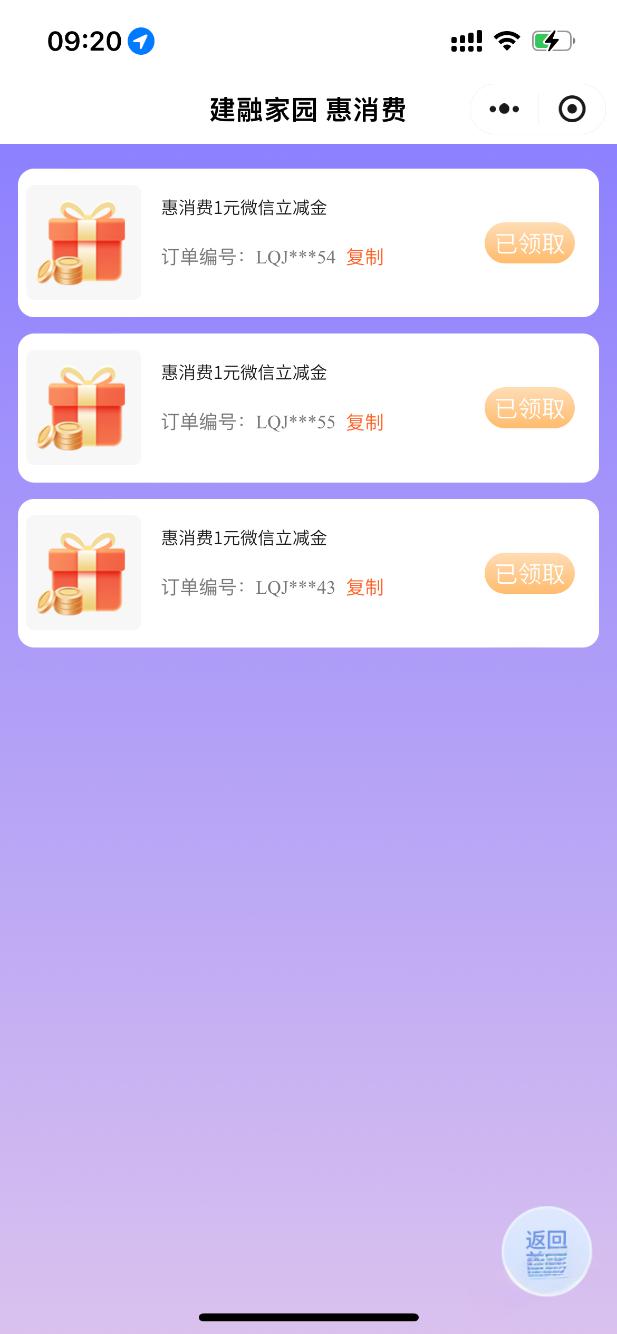Copy order number LQJ***54
Image resolution: width=617 pixels, height=1334 pixels.
365,257
